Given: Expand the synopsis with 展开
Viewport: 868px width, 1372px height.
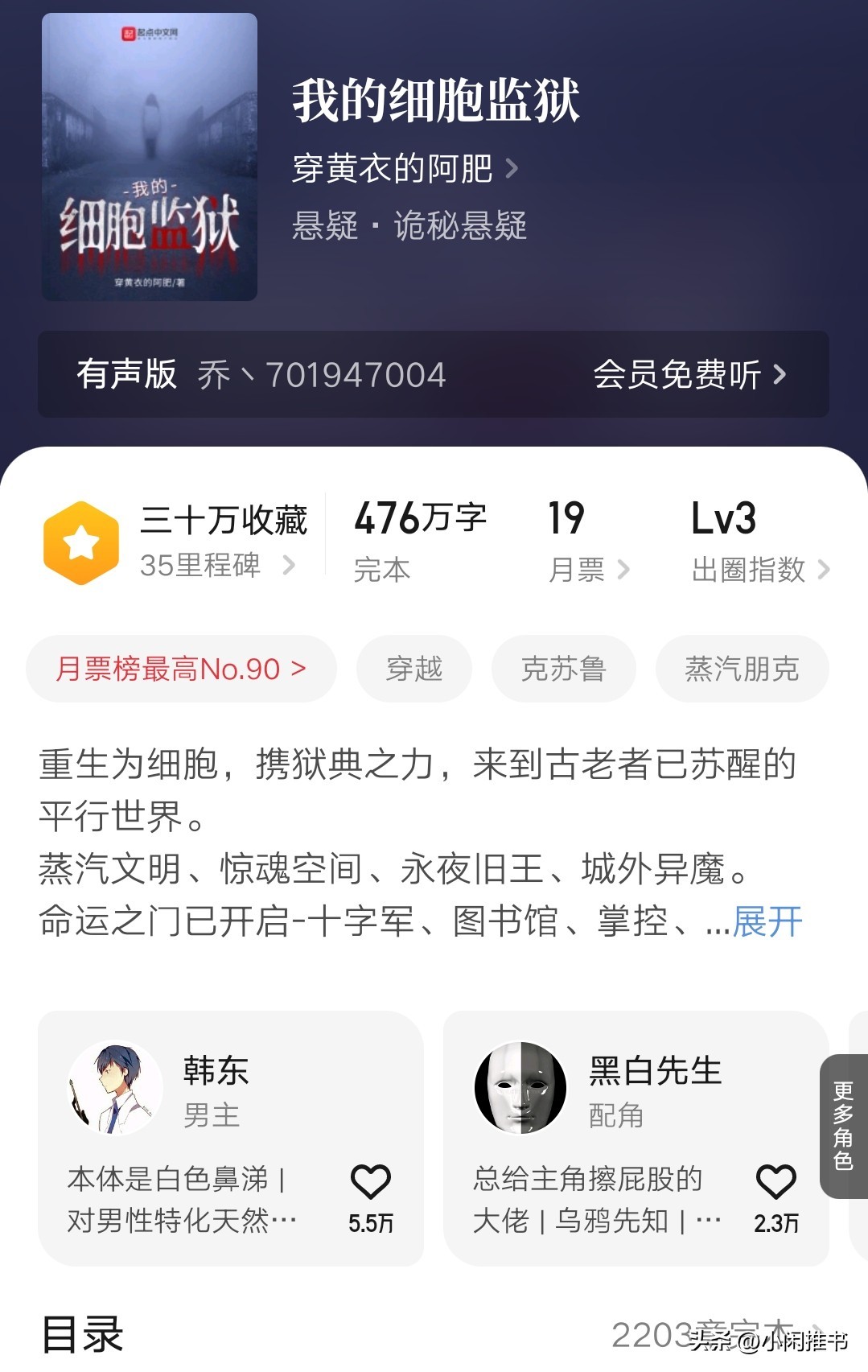Looking at the screenshot, I should click(767, 921).
